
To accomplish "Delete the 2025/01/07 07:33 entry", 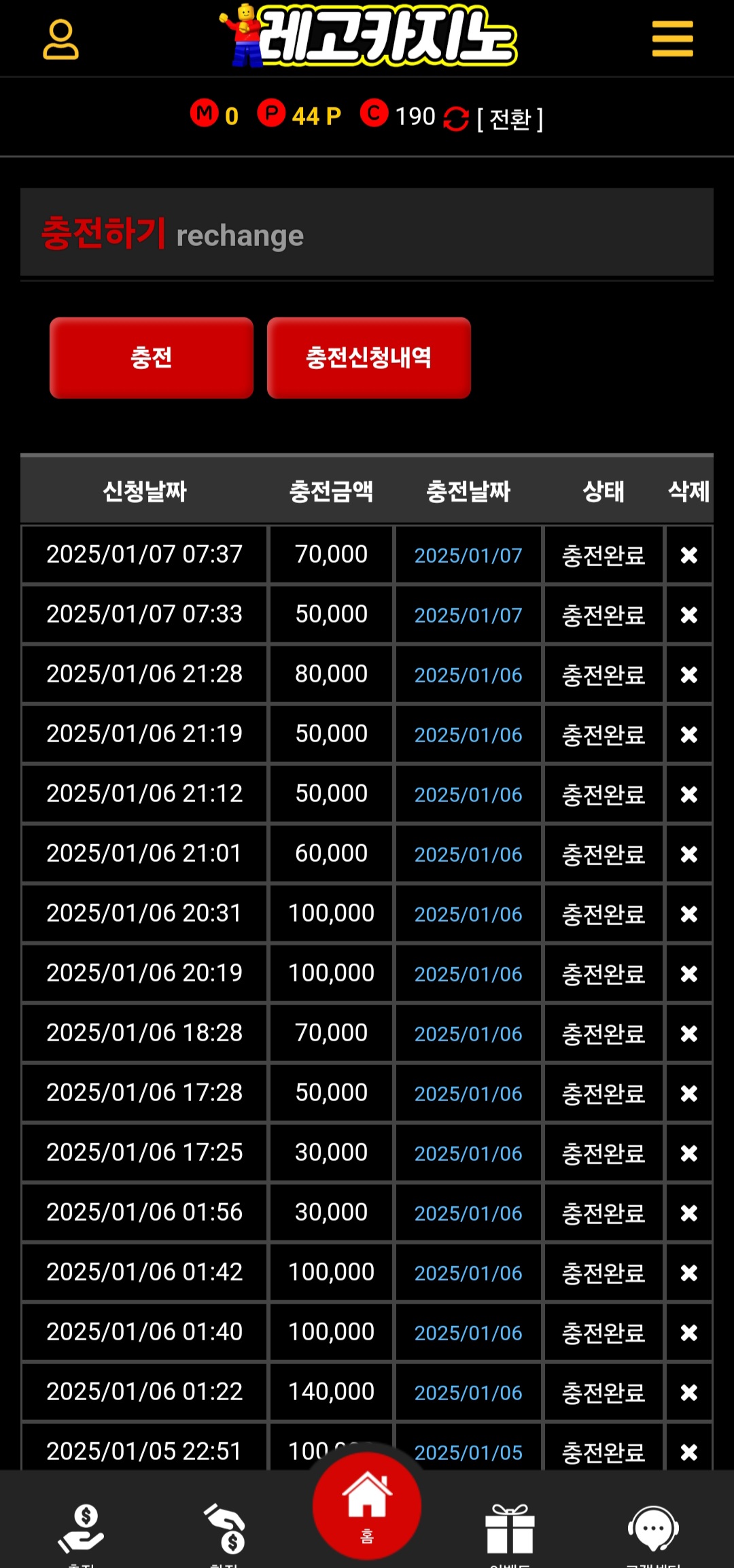I will 688,615.
